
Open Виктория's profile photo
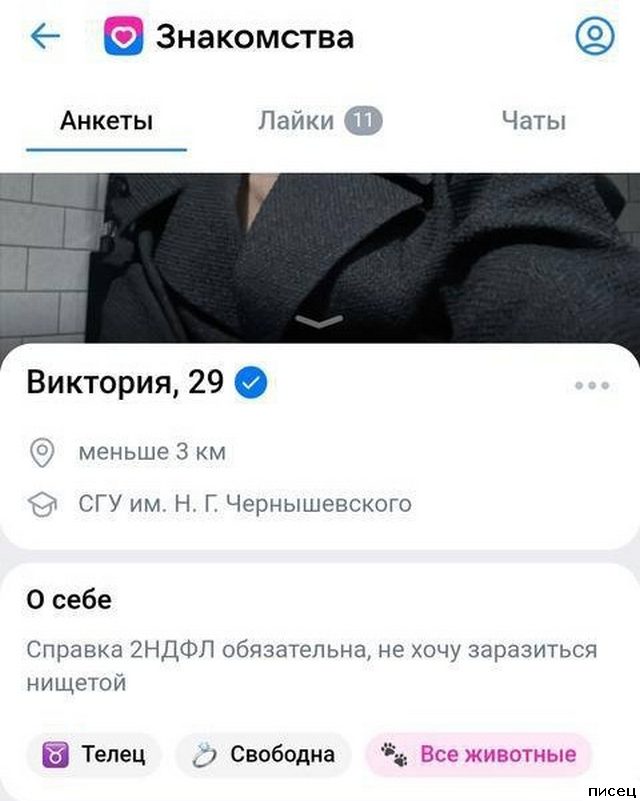coord(320,258)
